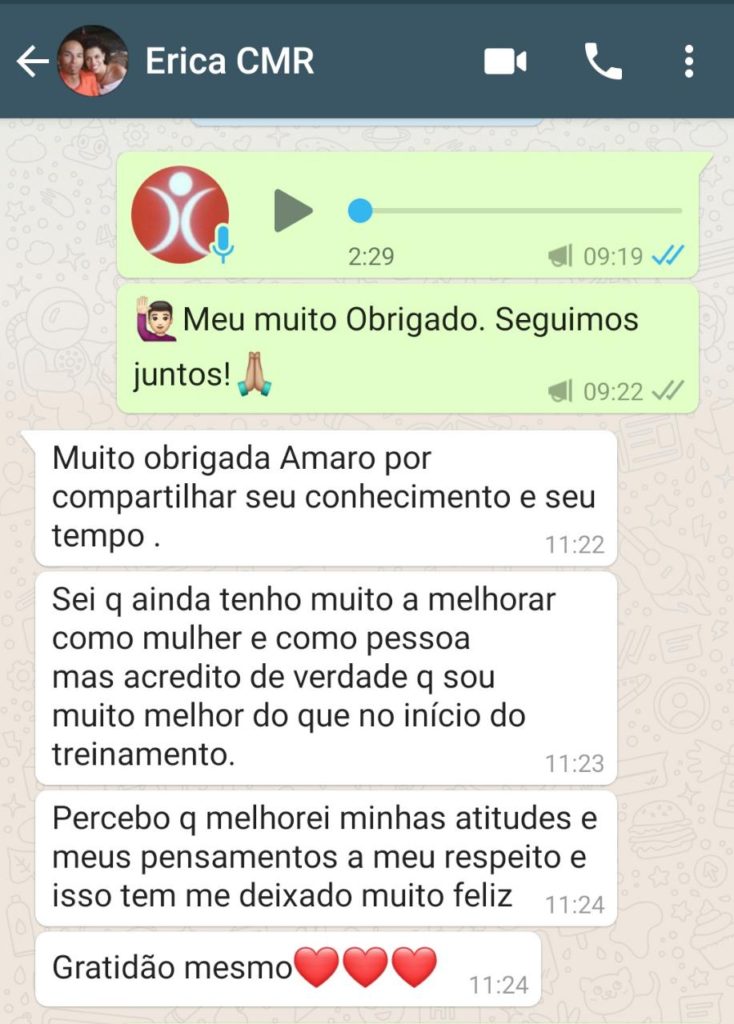Image resolution: width=734 pixels, height=1024 pixels.
Task: Play the 2:29 voice message
Action: pyautogui.click(x=293, y=211)
